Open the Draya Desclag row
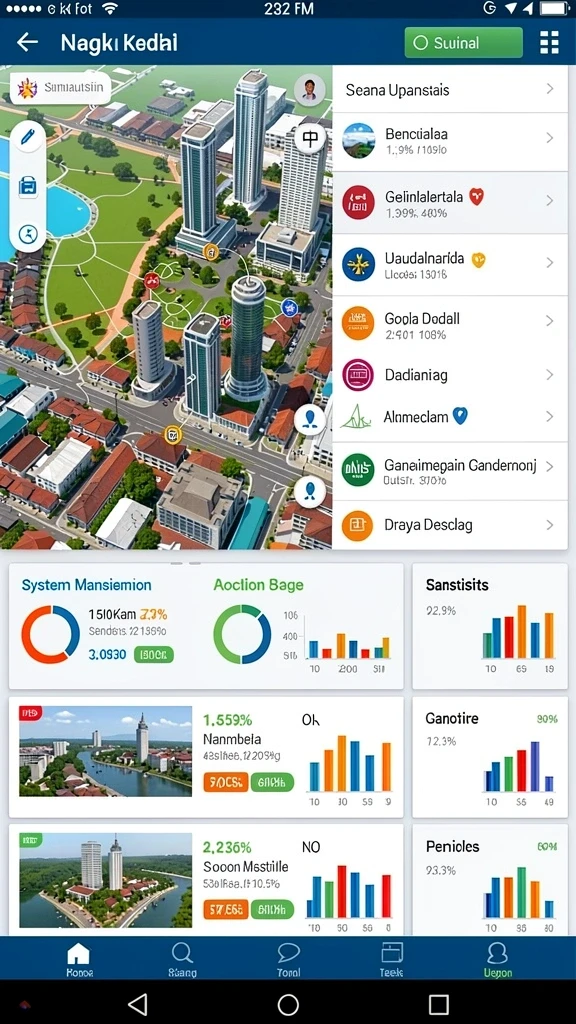Screen dimensions: 576x1024 450,525
